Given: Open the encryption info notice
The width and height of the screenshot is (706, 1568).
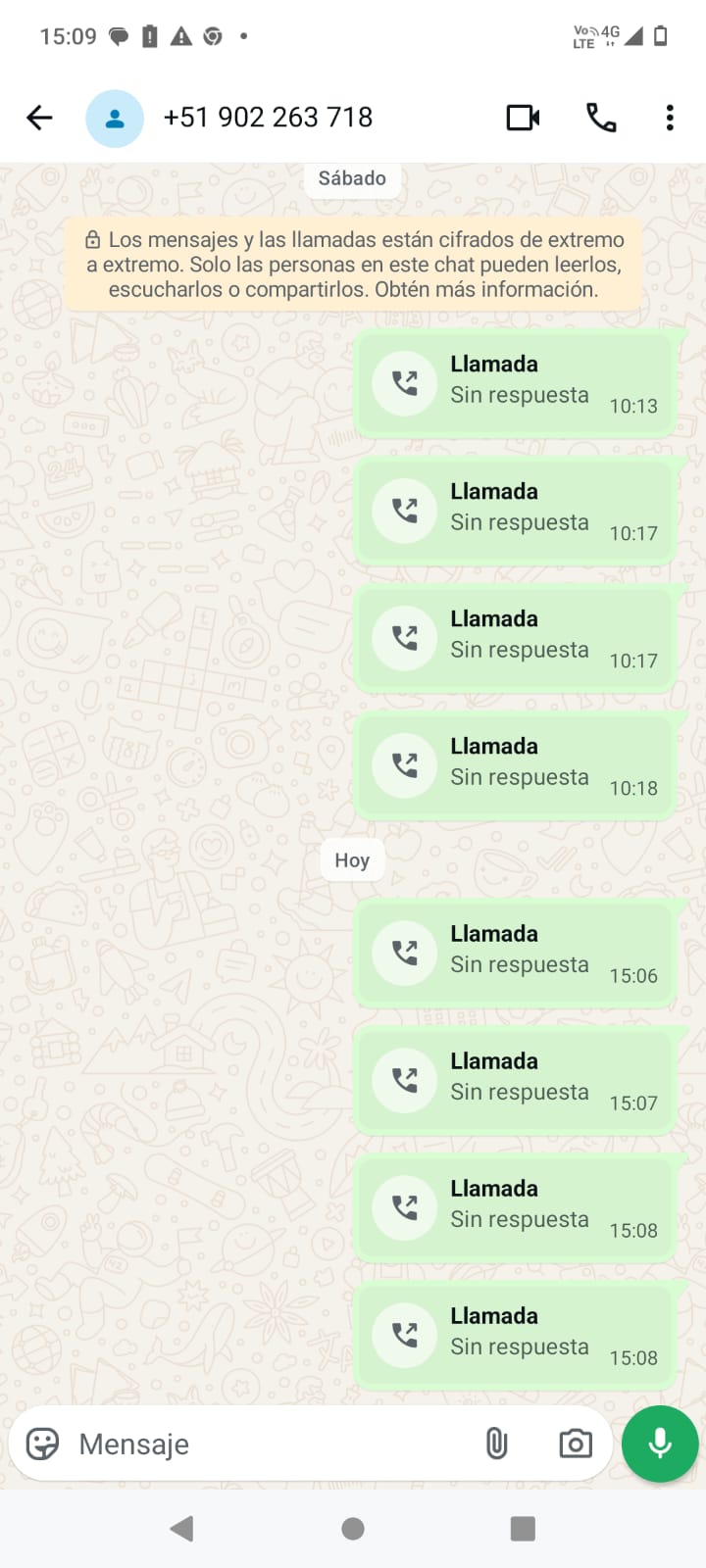Looking at the screenshot, I should click(353, 265).
